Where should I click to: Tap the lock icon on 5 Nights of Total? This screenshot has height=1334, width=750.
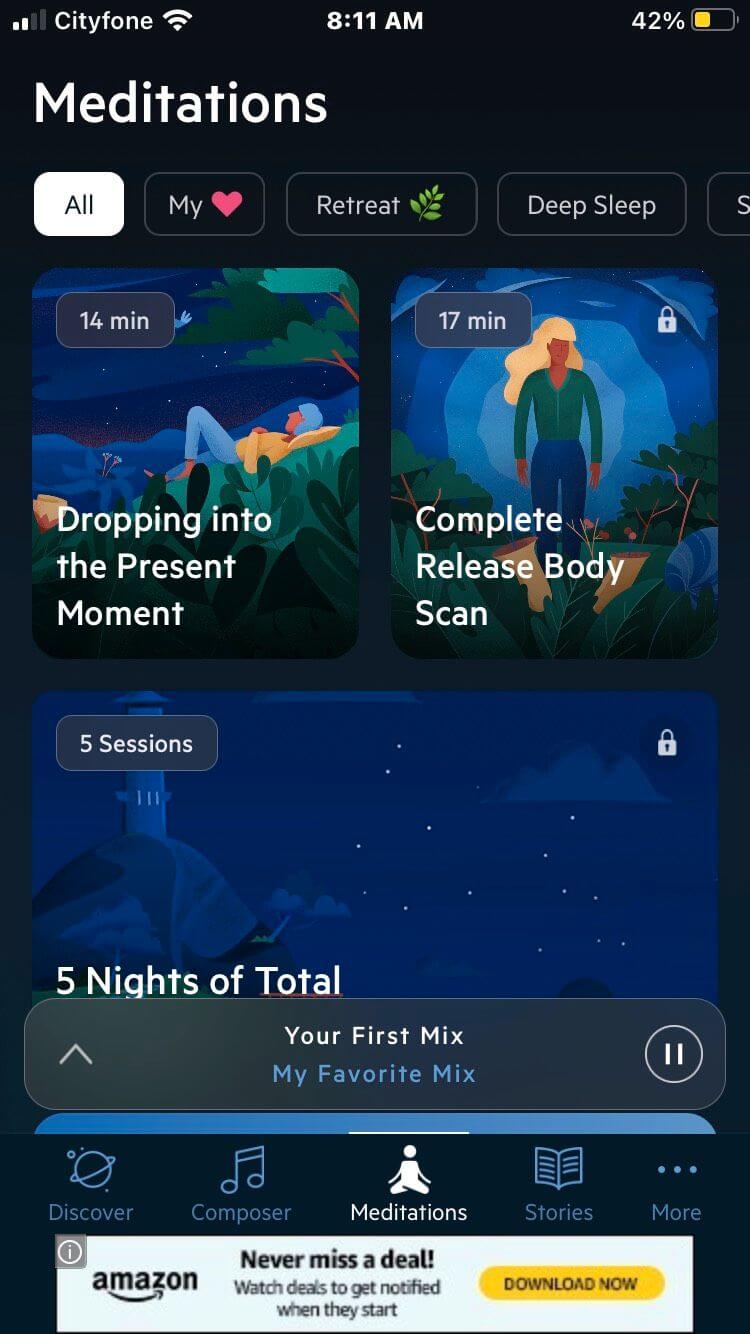667,743
